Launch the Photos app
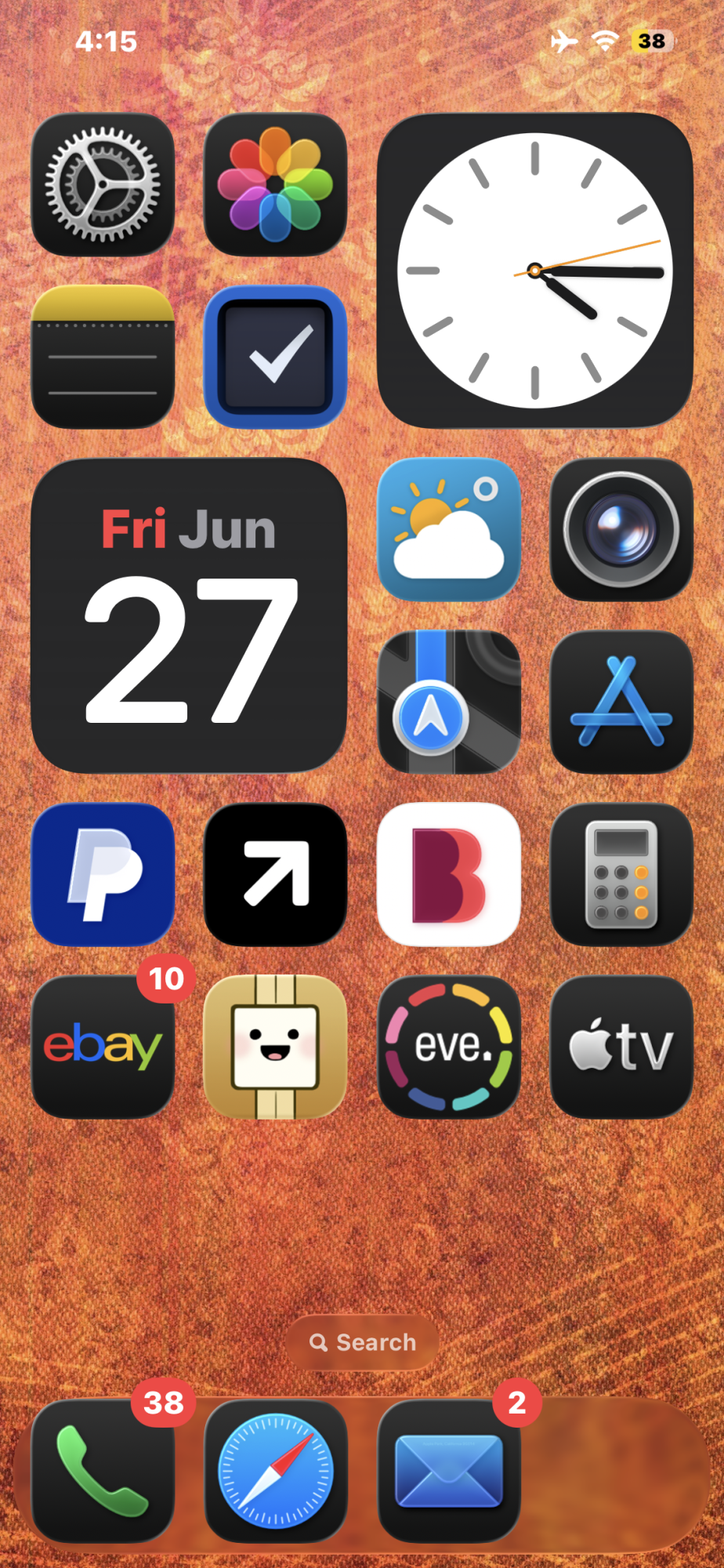The width and height of the screenshot is (724, 1568). (275, 185)
